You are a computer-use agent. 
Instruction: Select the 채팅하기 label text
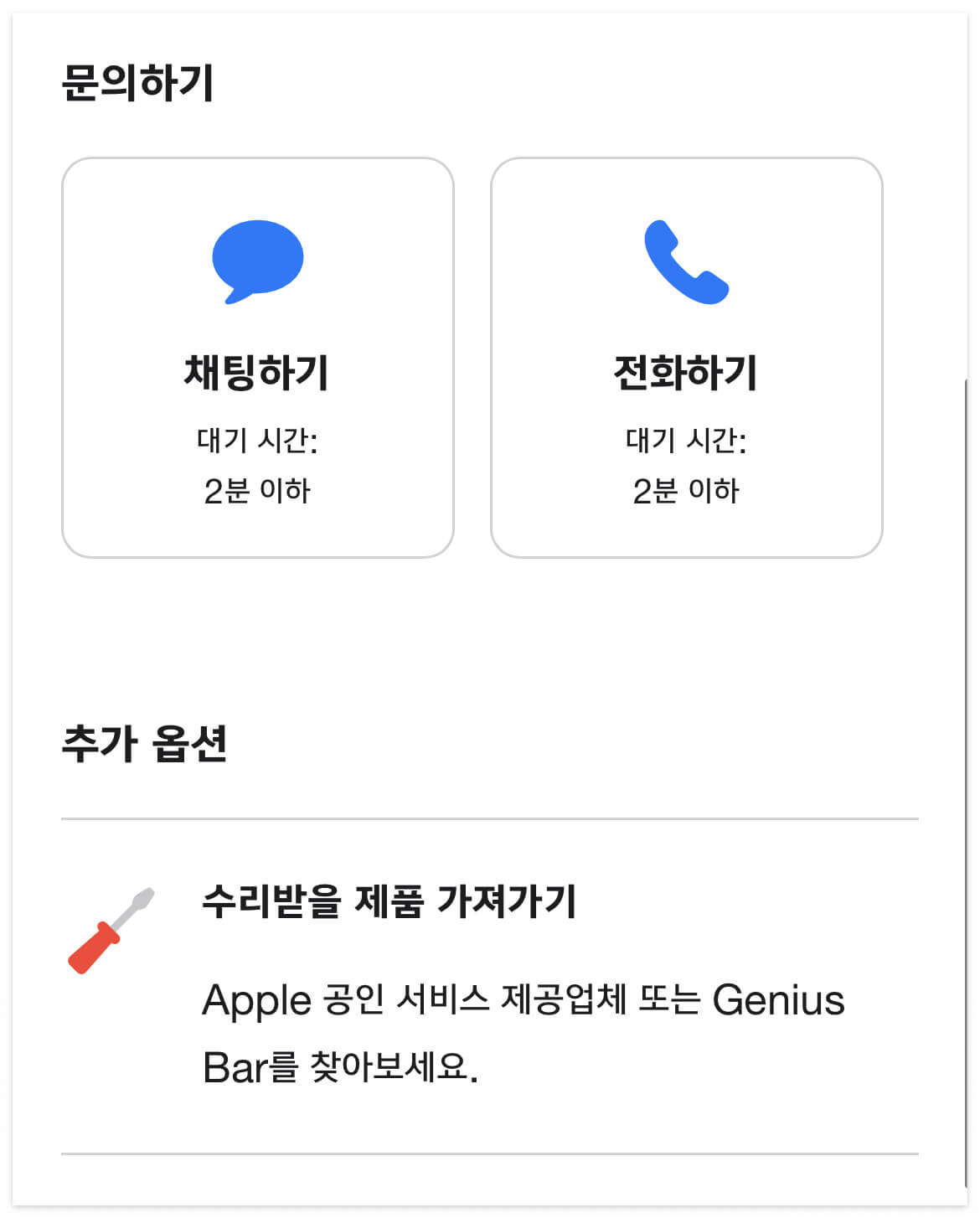[x=256, y=370]
